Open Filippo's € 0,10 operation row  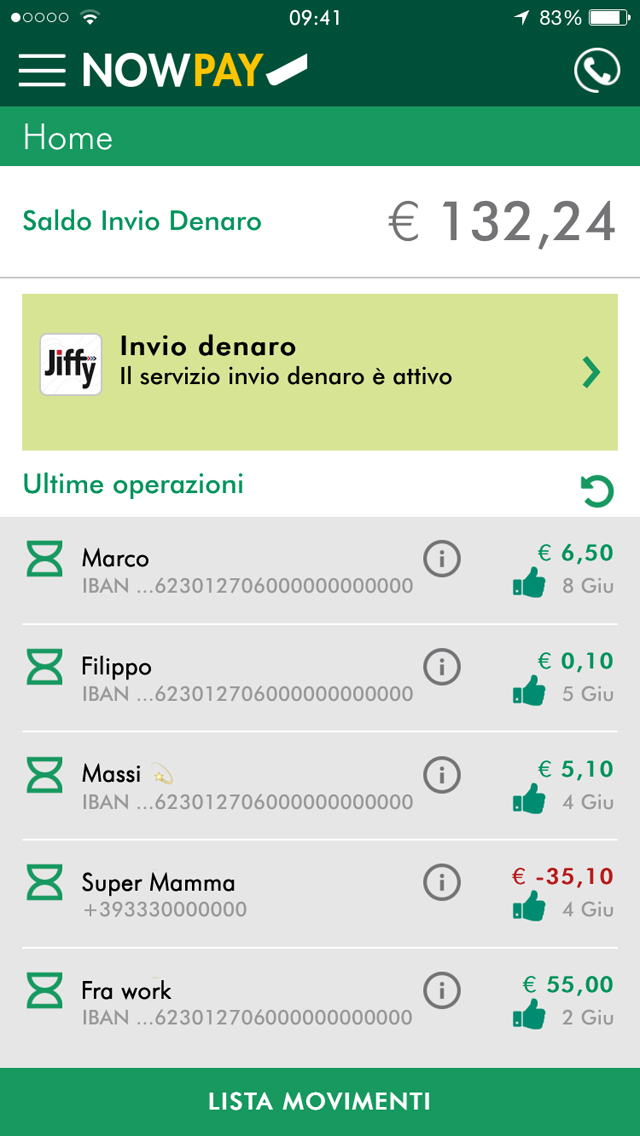point(320,677)
